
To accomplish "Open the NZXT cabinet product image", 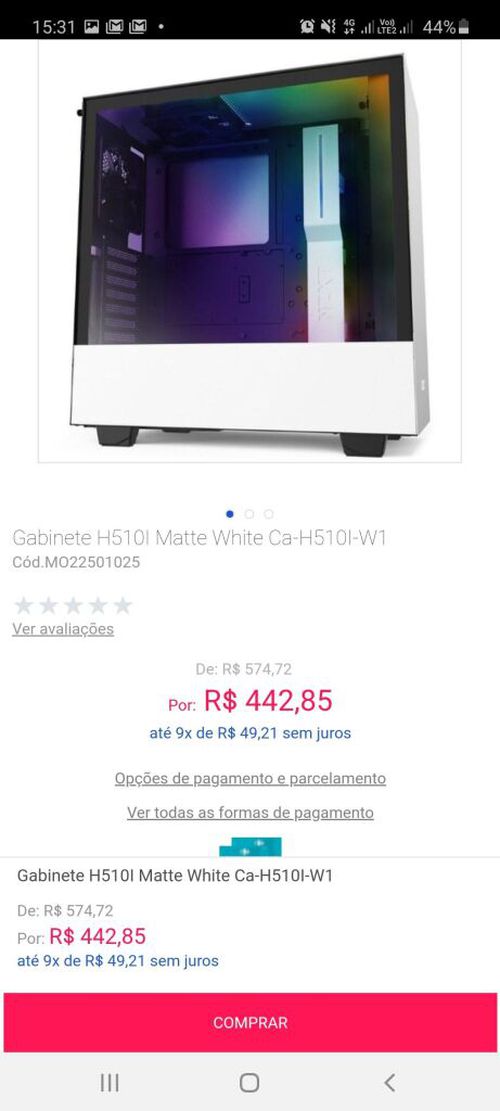I will [250, 251].
